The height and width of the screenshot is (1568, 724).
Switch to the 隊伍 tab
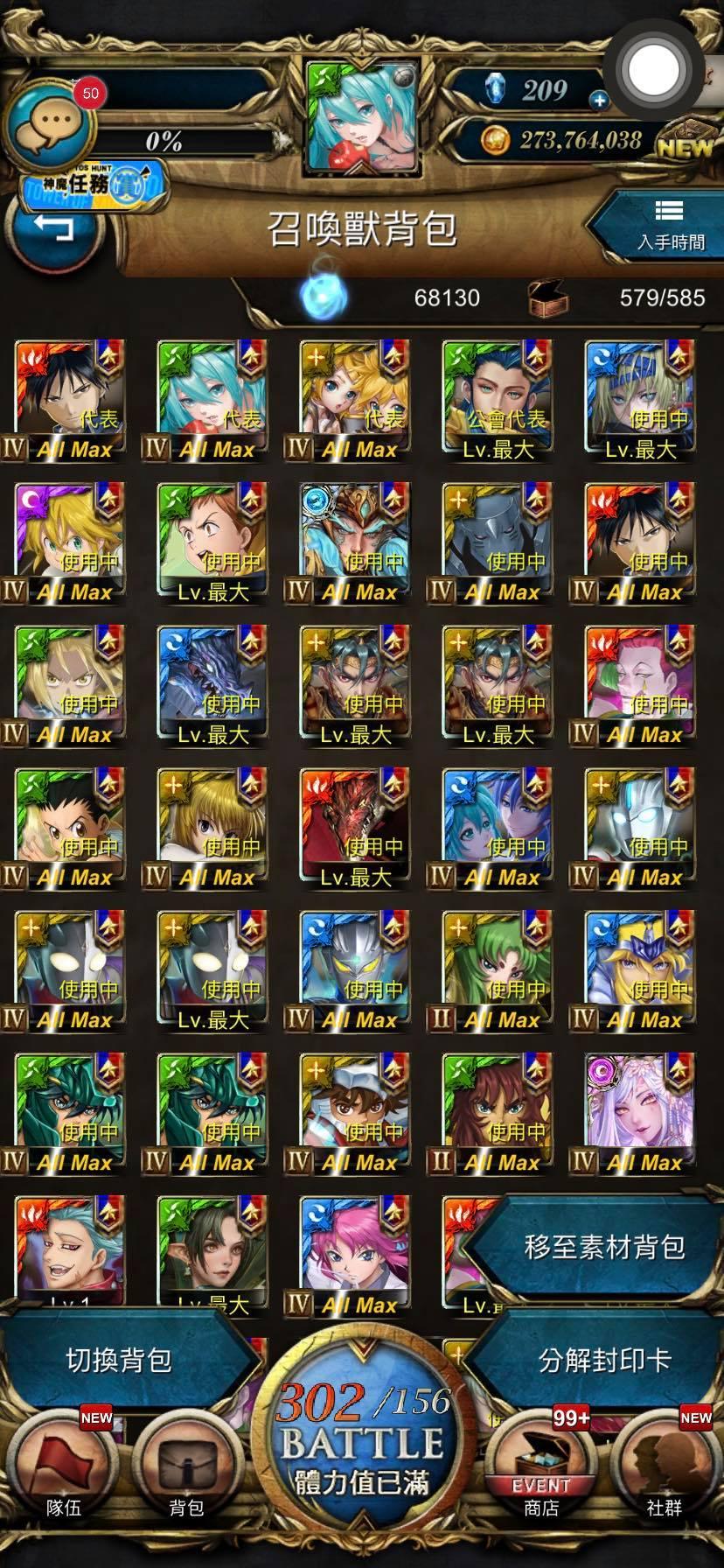[x=64, y=1470]
